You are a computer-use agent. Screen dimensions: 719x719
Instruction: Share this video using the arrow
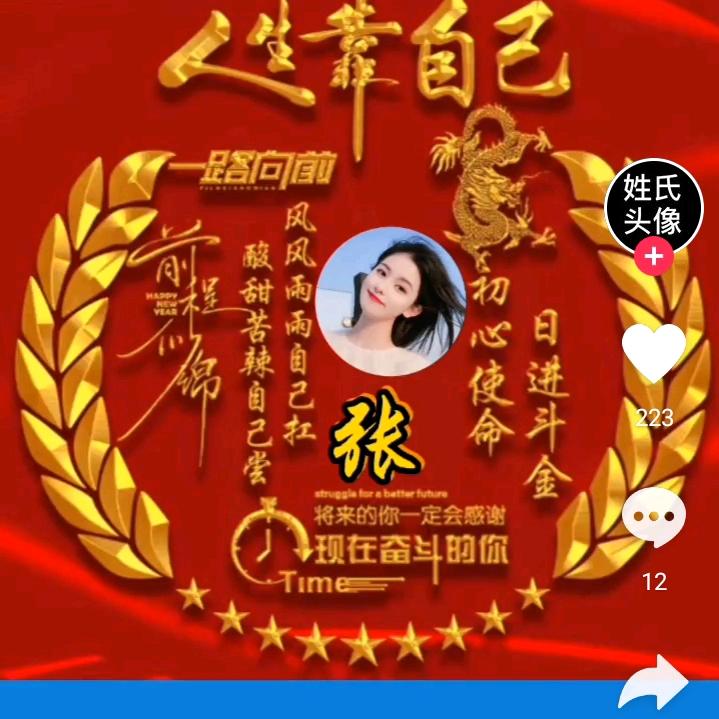point(654,685)
